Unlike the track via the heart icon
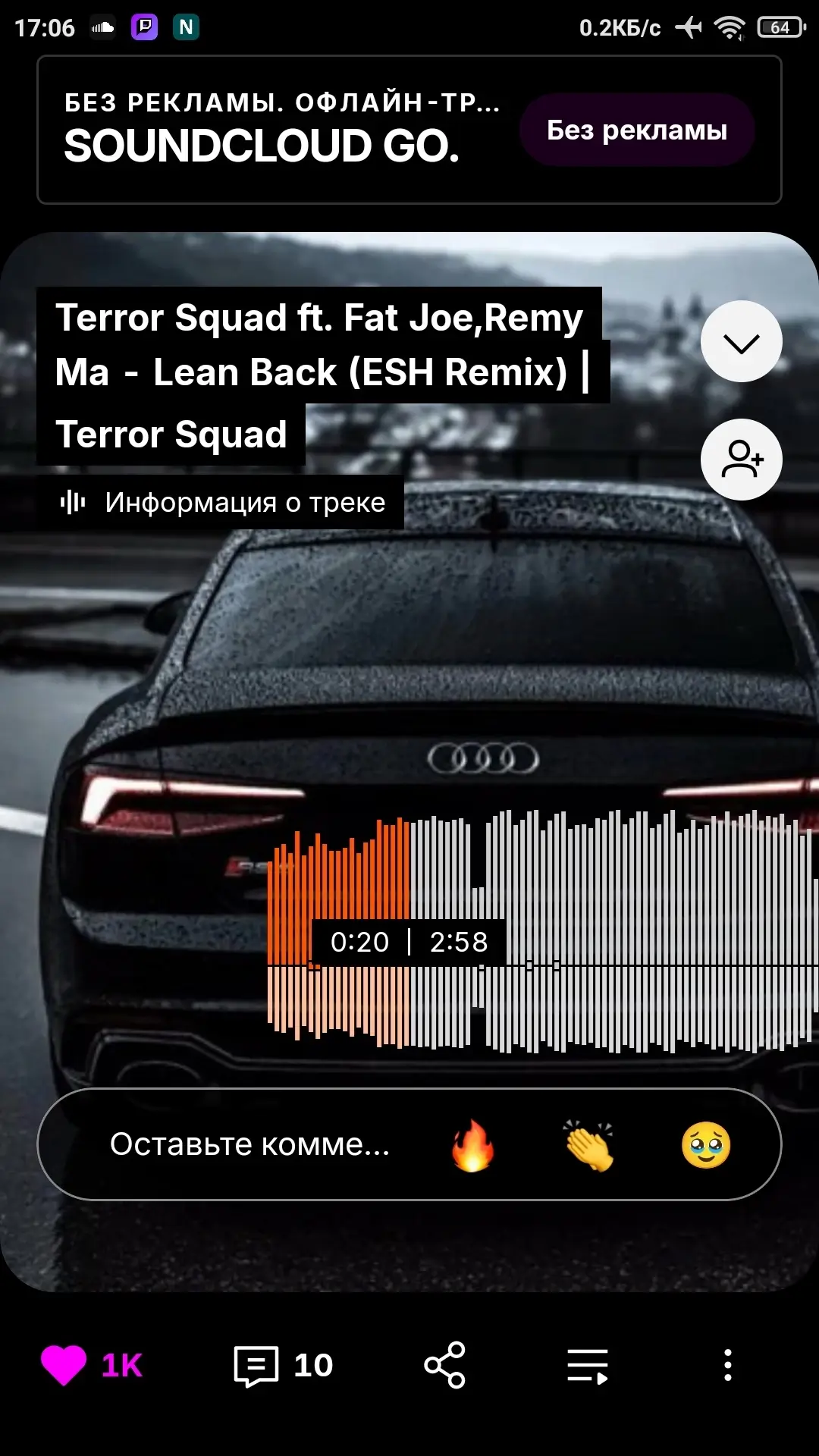This screenshot has width=819, height=1456. (x=64, y=1365)
